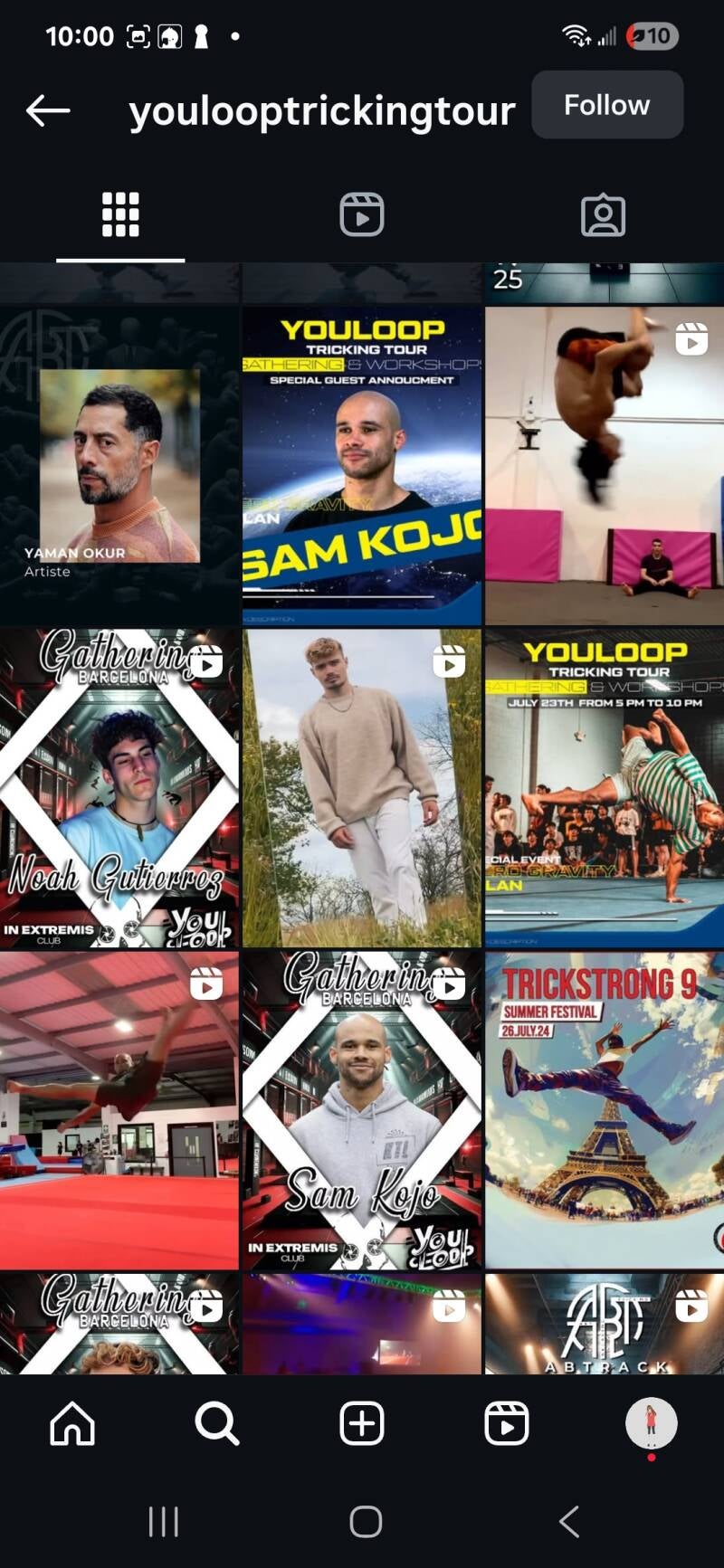Open your own profile from bottom bar
This screenshot has width=724, height=1568.
[x=651, y=1423]
